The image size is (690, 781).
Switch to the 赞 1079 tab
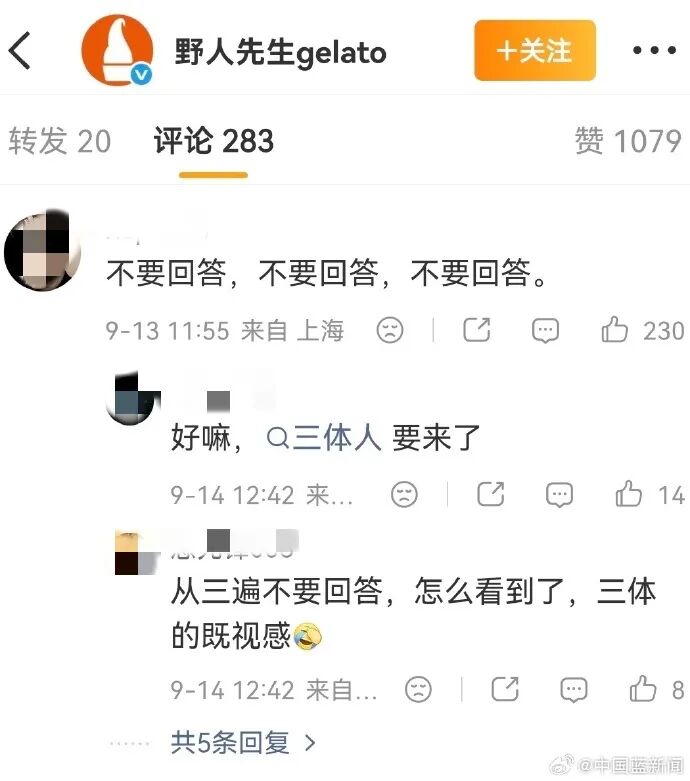[x=628, y=140]
